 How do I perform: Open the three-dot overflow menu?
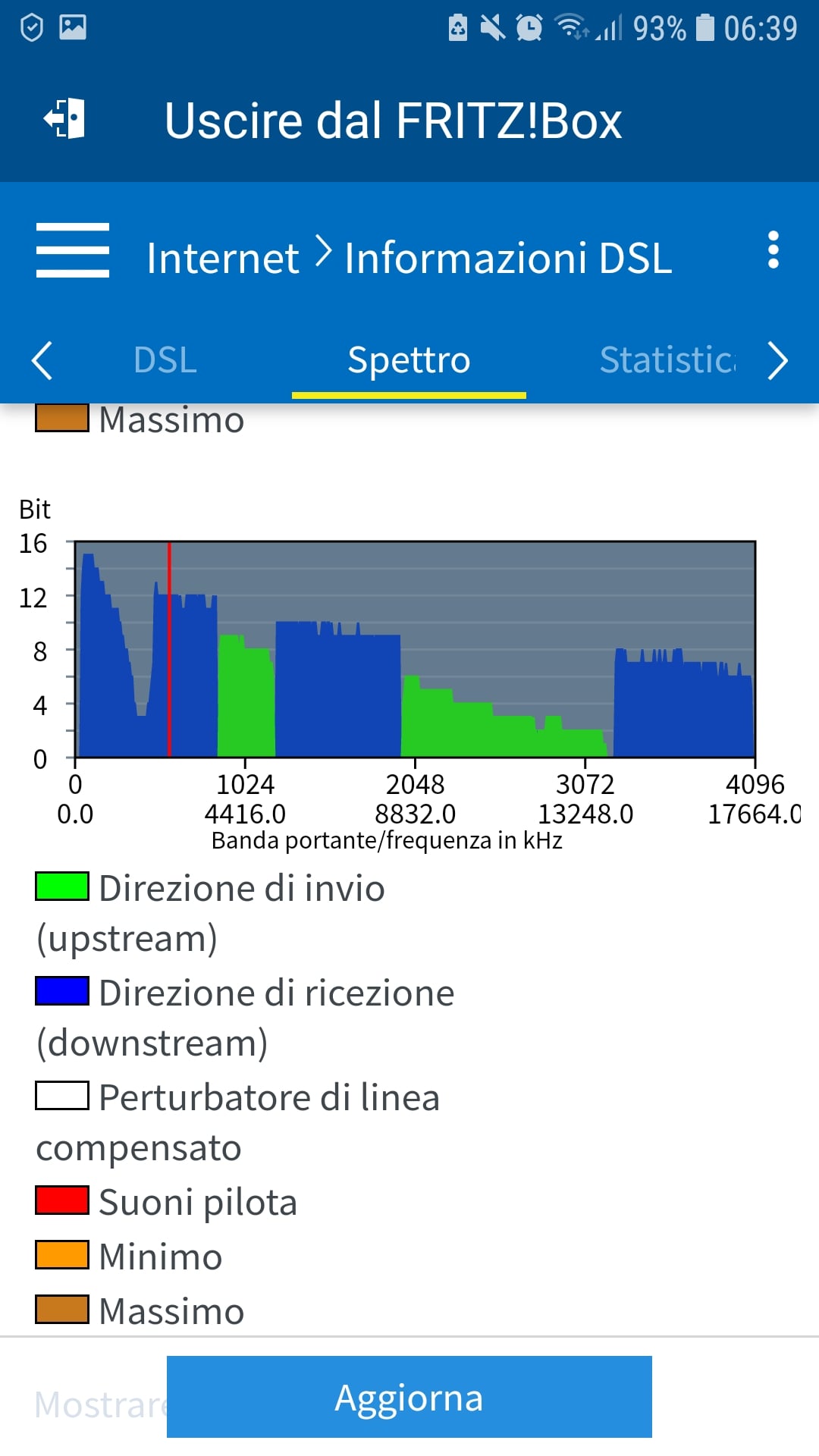coord(773,250)
